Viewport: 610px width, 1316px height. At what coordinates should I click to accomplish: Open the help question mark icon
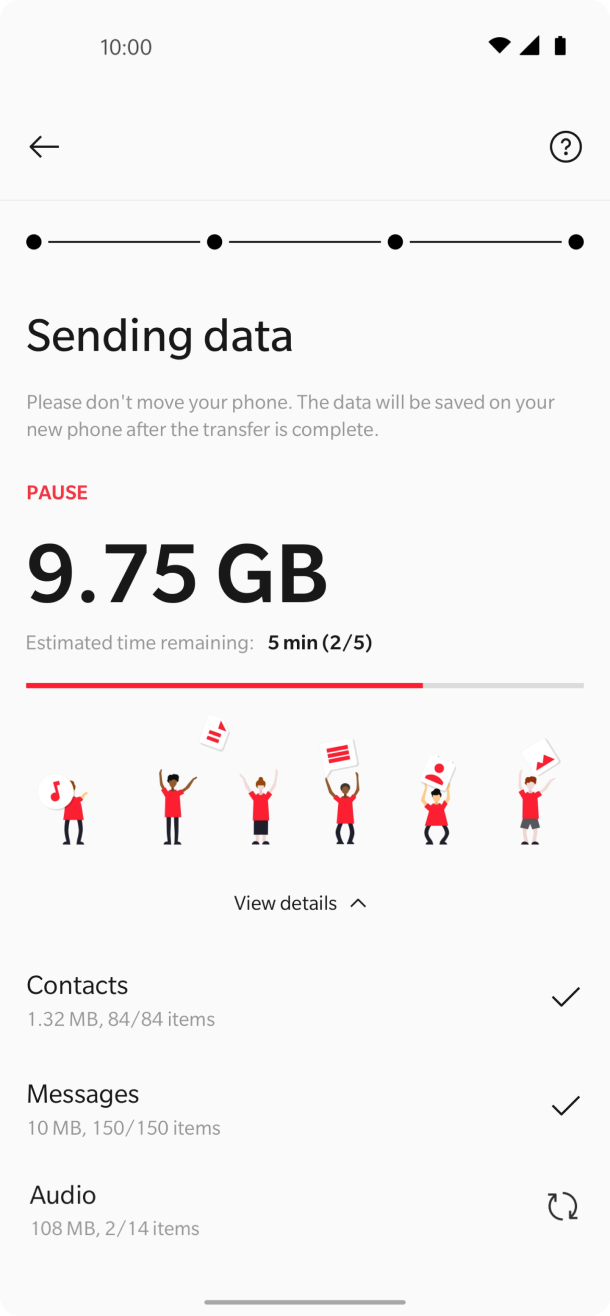click(566, 147)
